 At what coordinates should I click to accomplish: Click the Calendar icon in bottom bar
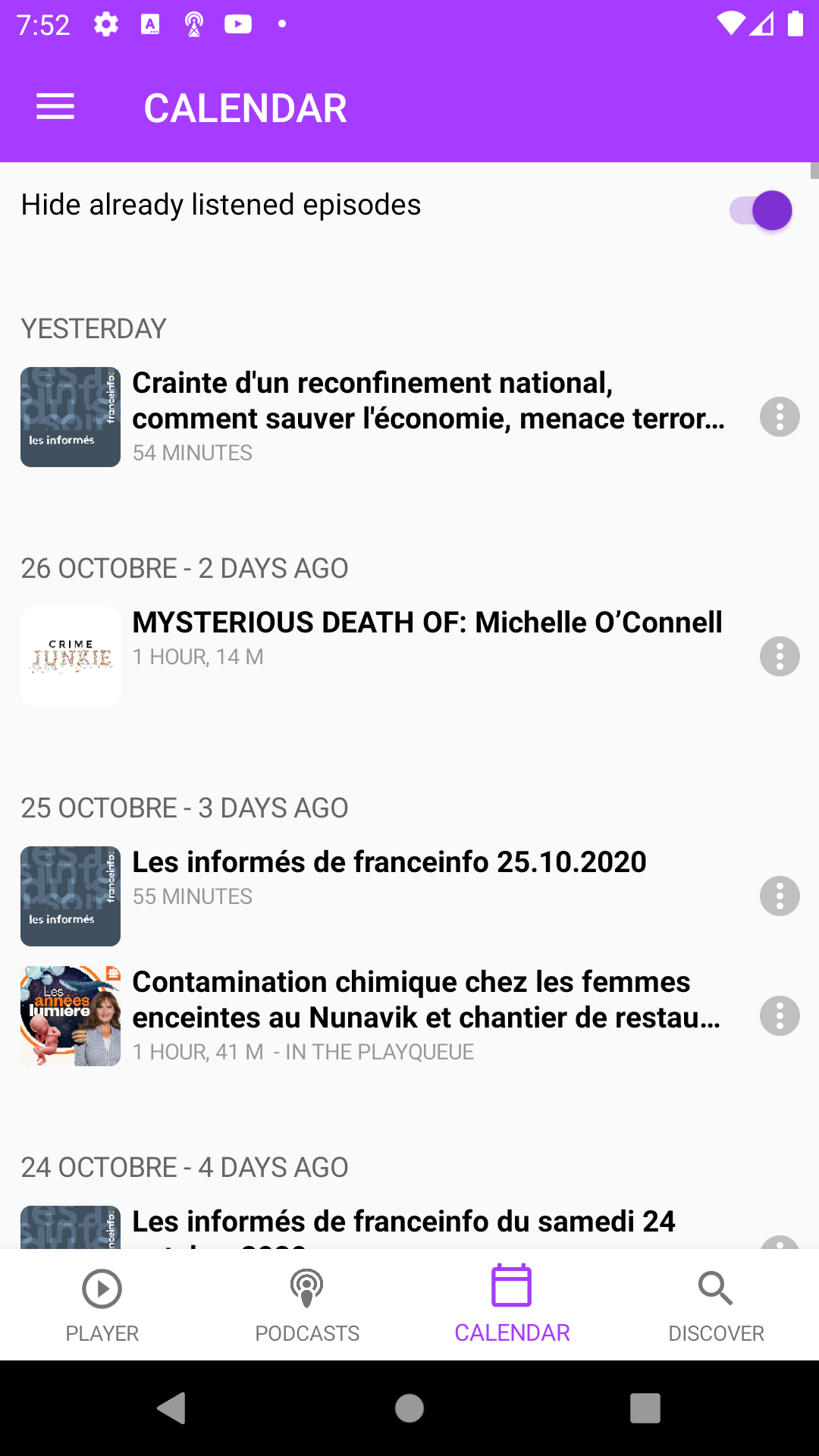pyautogui.click(x=512, y=1287)
